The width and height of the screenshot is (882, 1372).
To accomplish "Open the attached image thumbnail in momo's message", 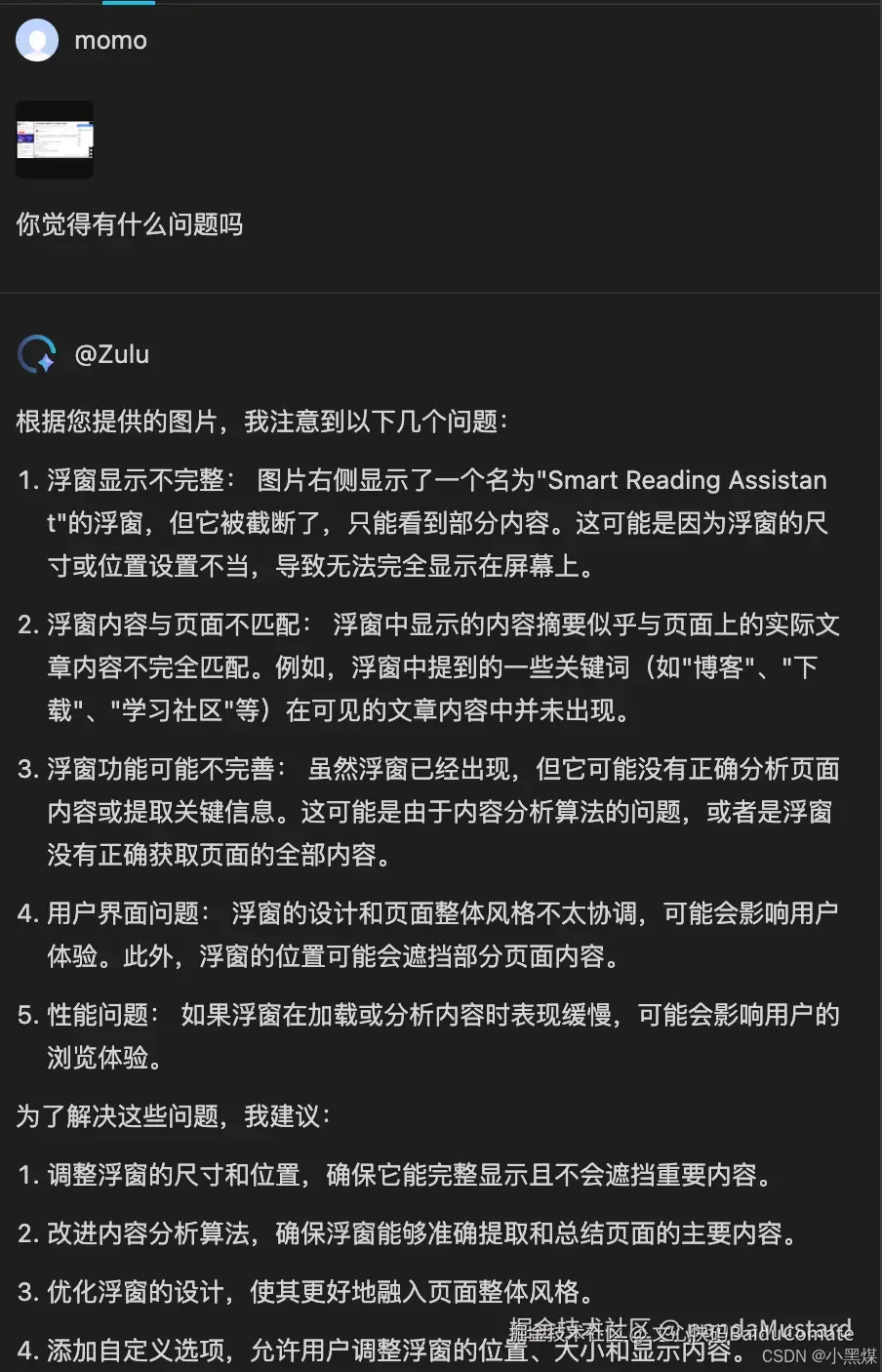I will (55, 140).
